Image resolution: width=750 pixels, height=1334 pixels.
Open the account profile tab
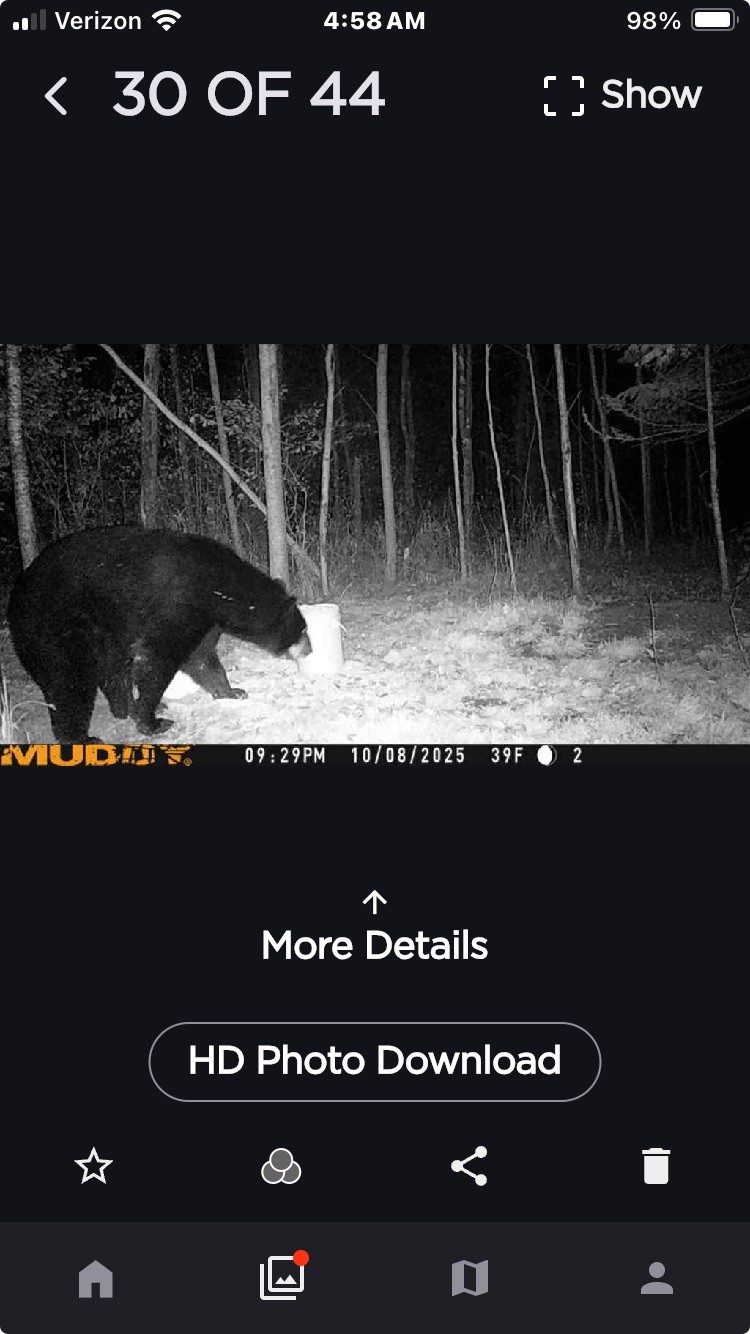point(656,1278)
